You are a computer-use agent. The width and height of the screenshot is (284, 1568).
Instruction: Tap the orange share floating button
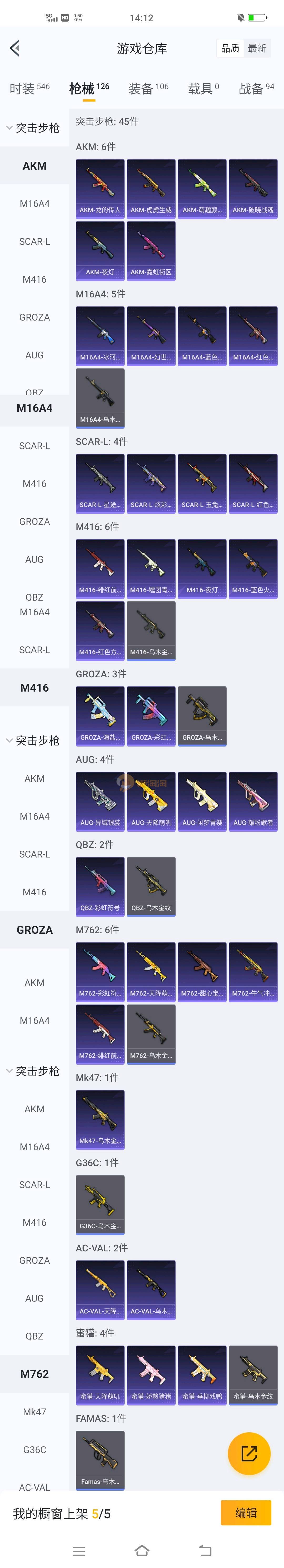[x=249, y=1453]
